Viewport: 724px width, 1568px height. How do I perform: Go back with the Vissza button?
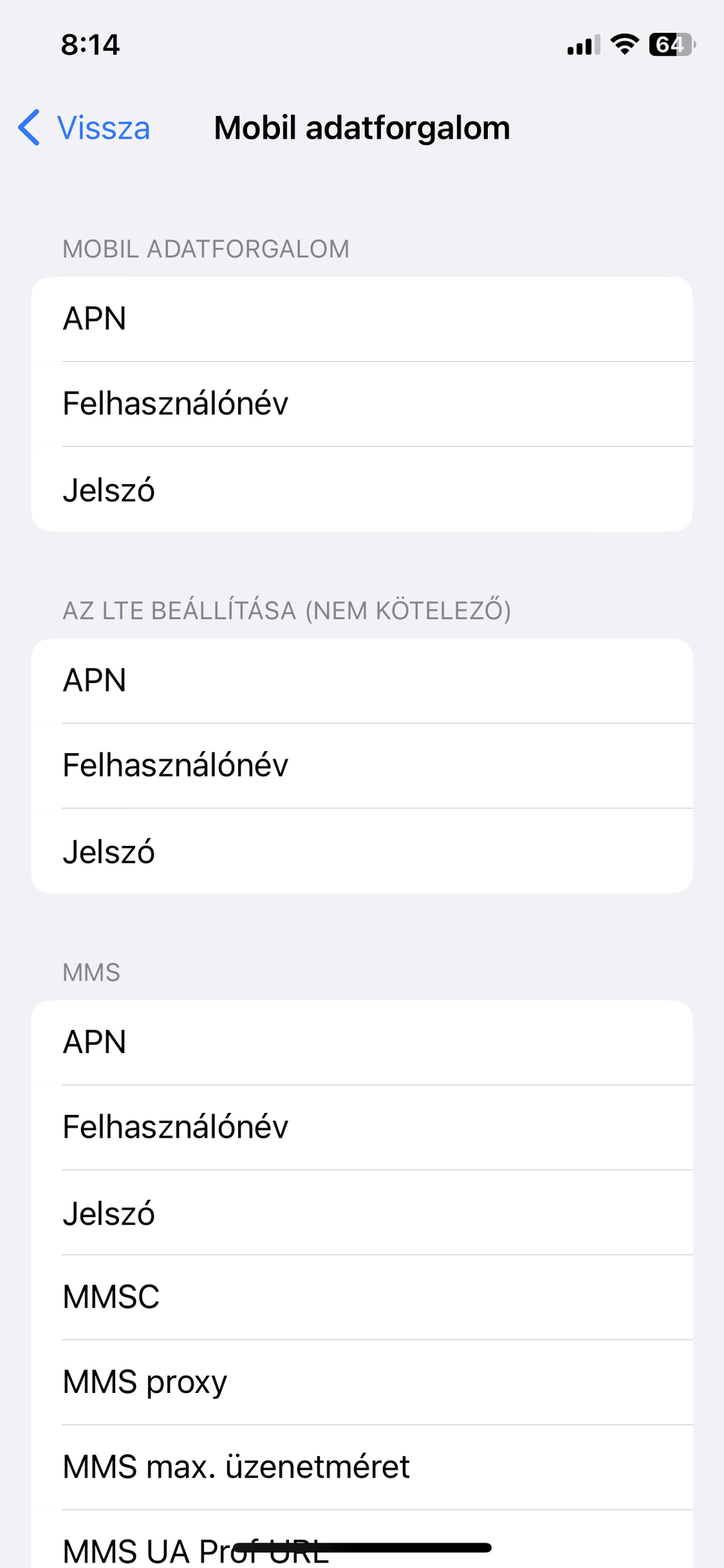(84, 128)
